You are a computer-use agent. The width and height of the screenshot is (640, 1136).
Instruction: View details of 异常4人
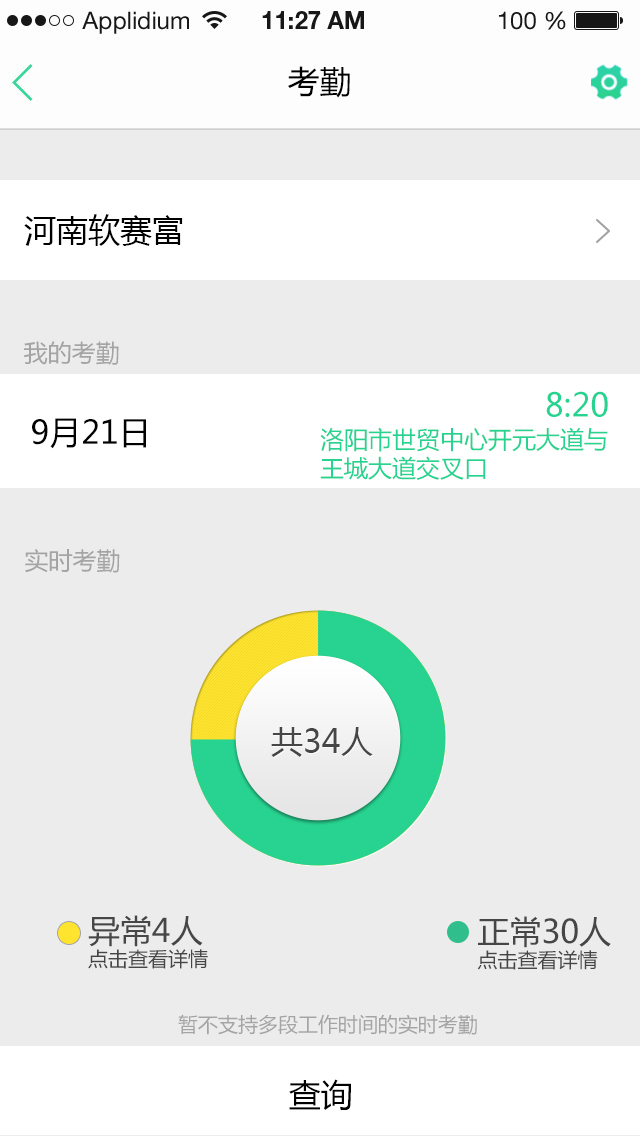tap(133, 941)
